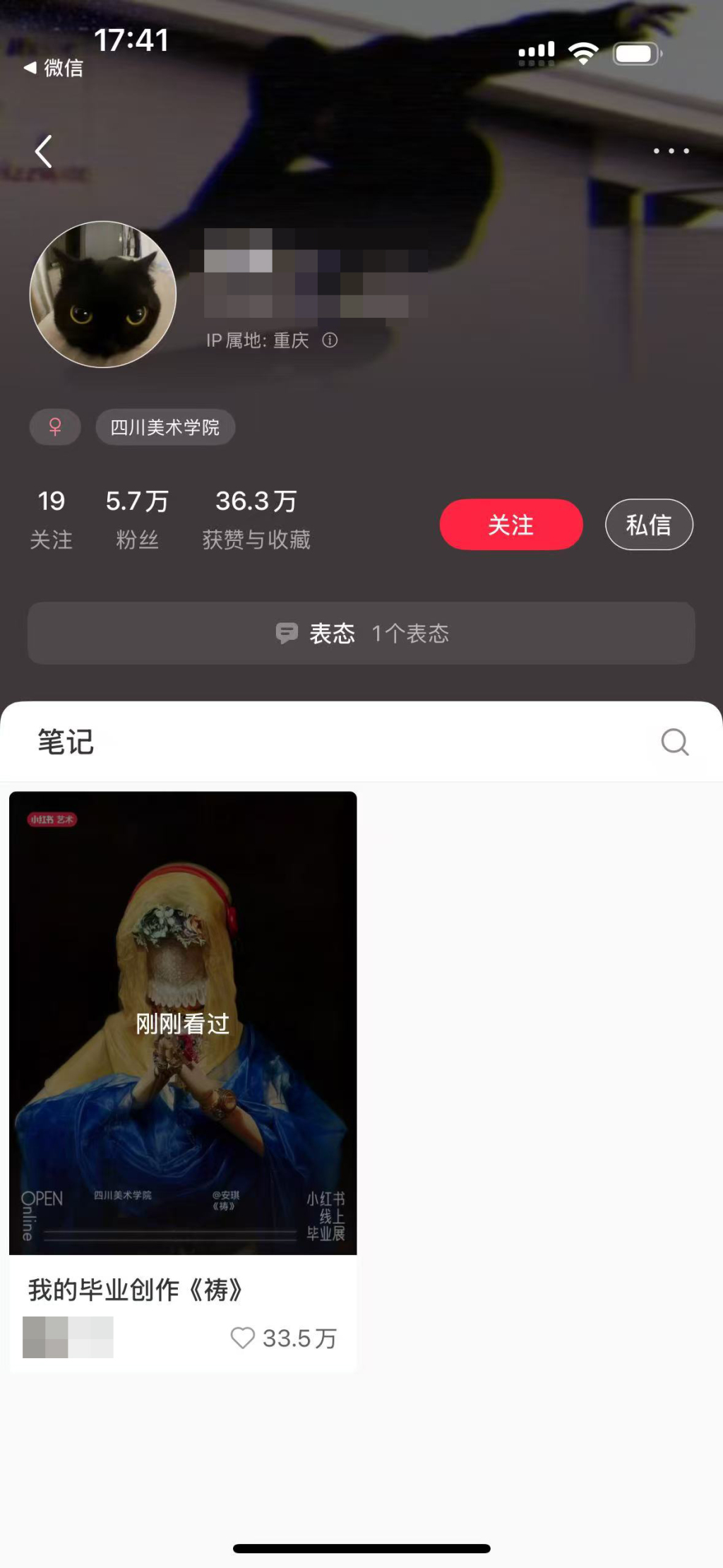Send a private message via 私信
This screenshot has width=723, height=1568.
click(x=649, y=525)
